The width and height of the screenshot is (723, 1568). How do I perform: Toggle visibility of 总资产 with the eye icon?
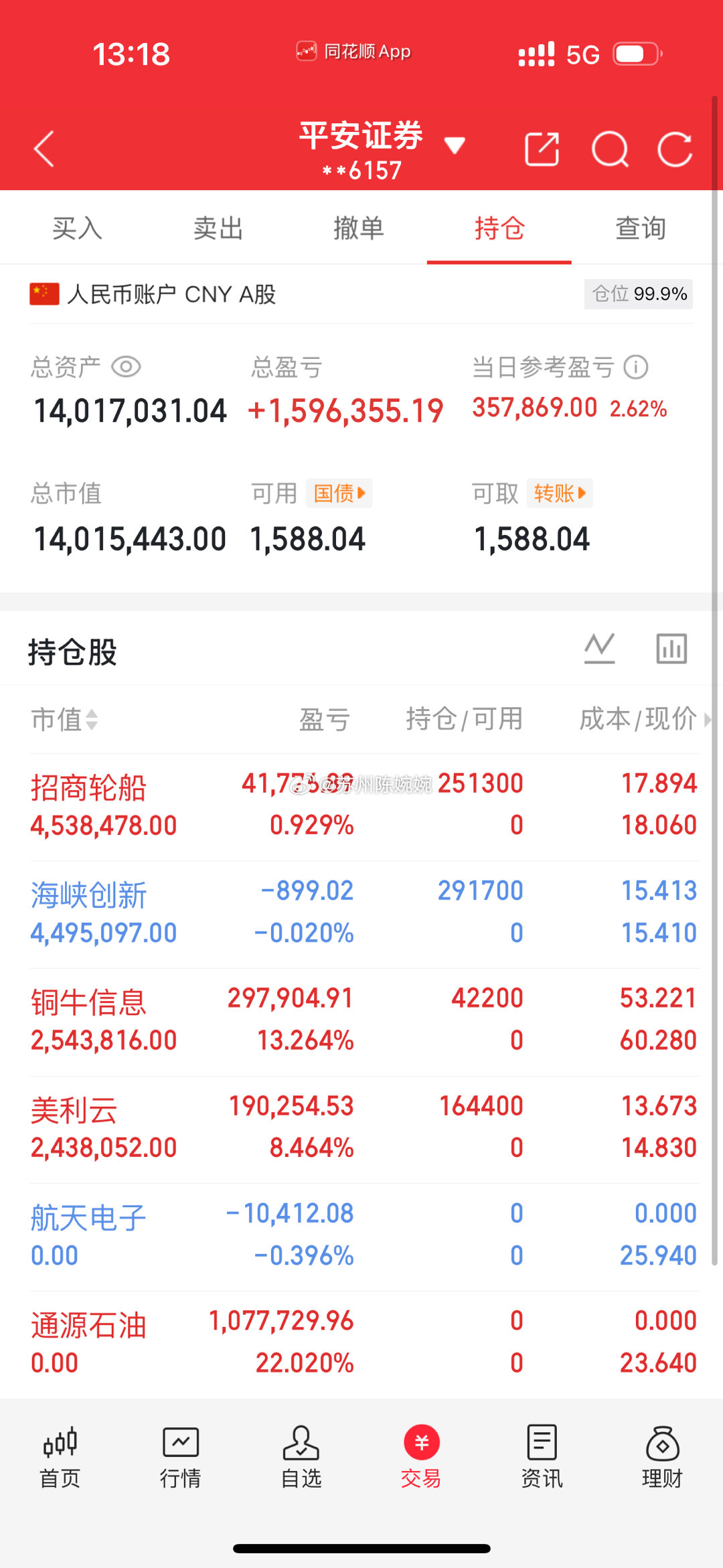(x=127, y=366)
